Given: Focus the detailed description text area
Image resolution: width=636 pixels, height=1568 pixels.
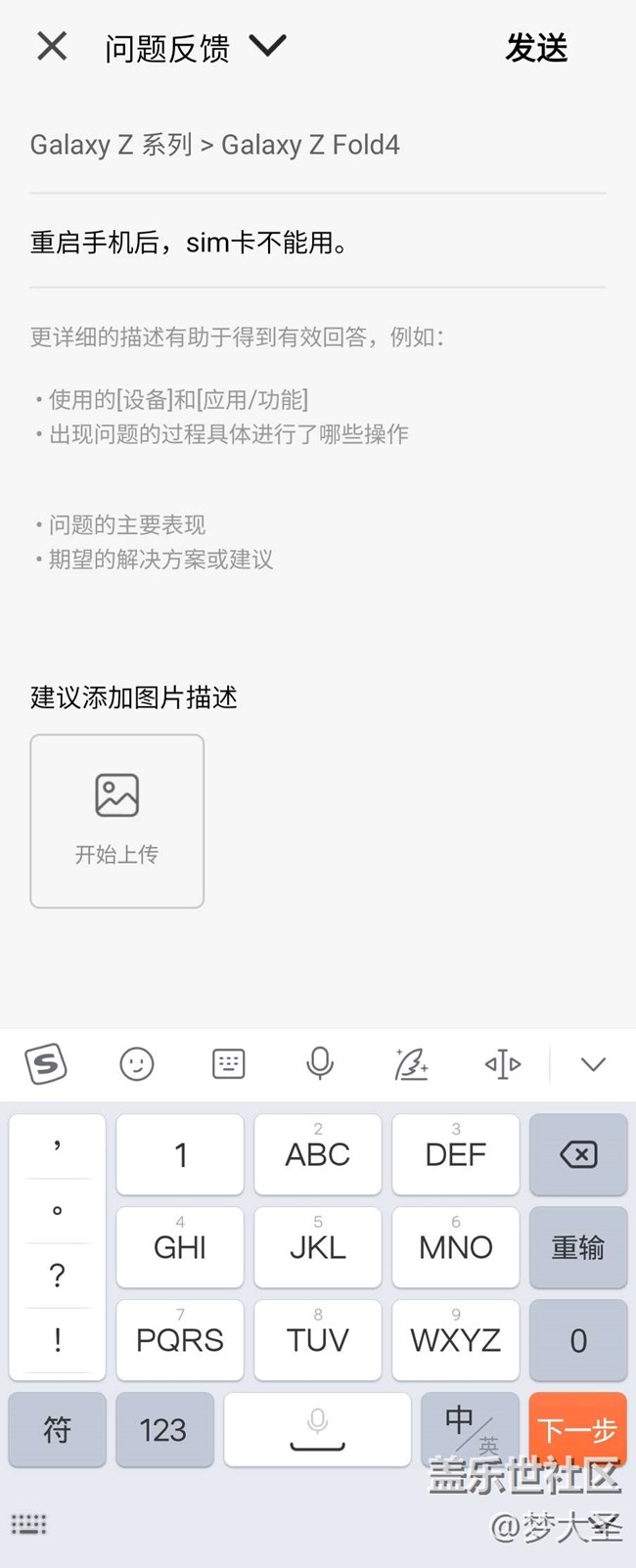Looking at the screenshot, I should click(x=317, y=450).
